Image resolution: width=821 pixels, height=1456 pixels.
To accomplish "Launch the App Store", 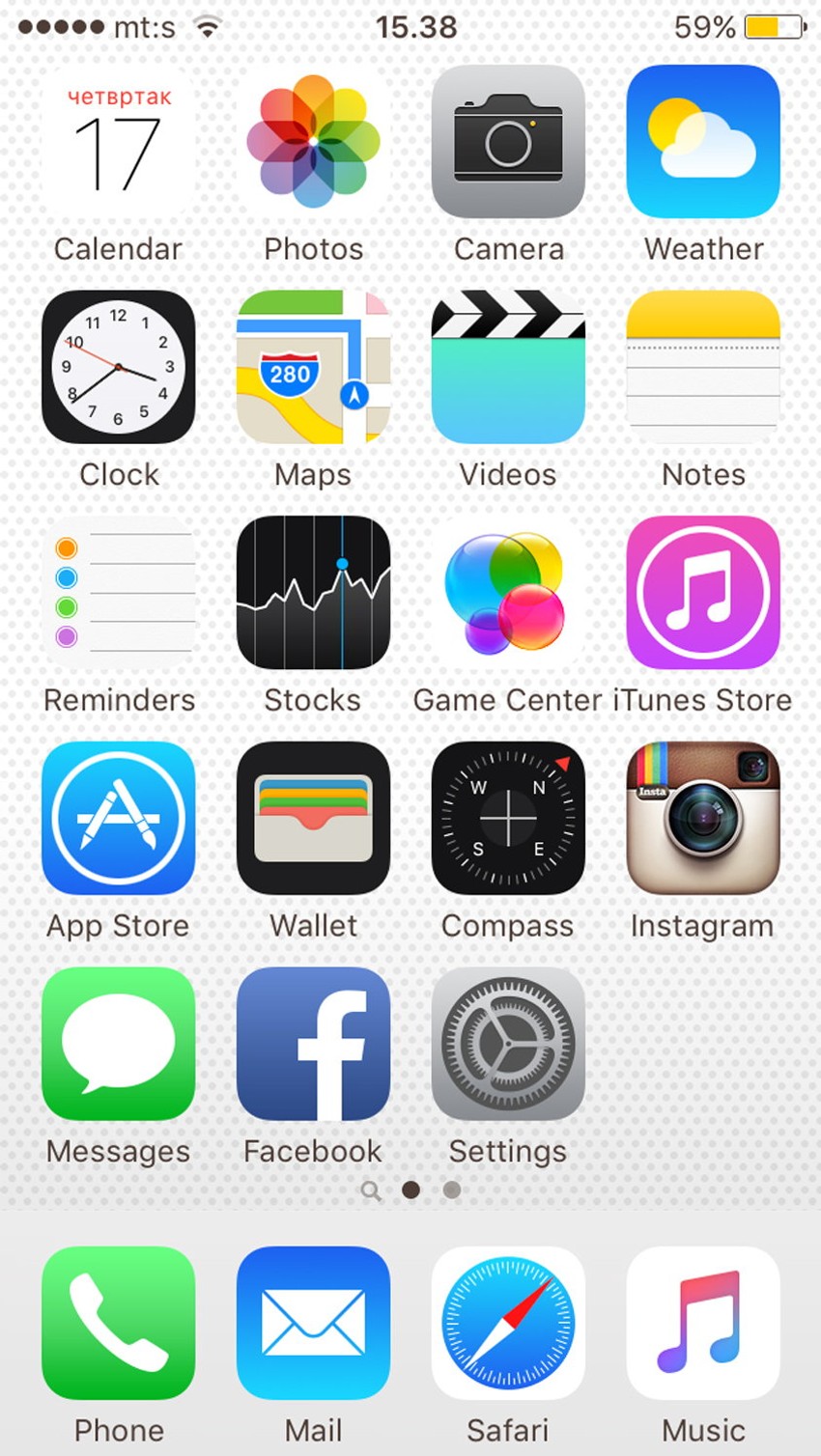I will [x=119, y=818].
